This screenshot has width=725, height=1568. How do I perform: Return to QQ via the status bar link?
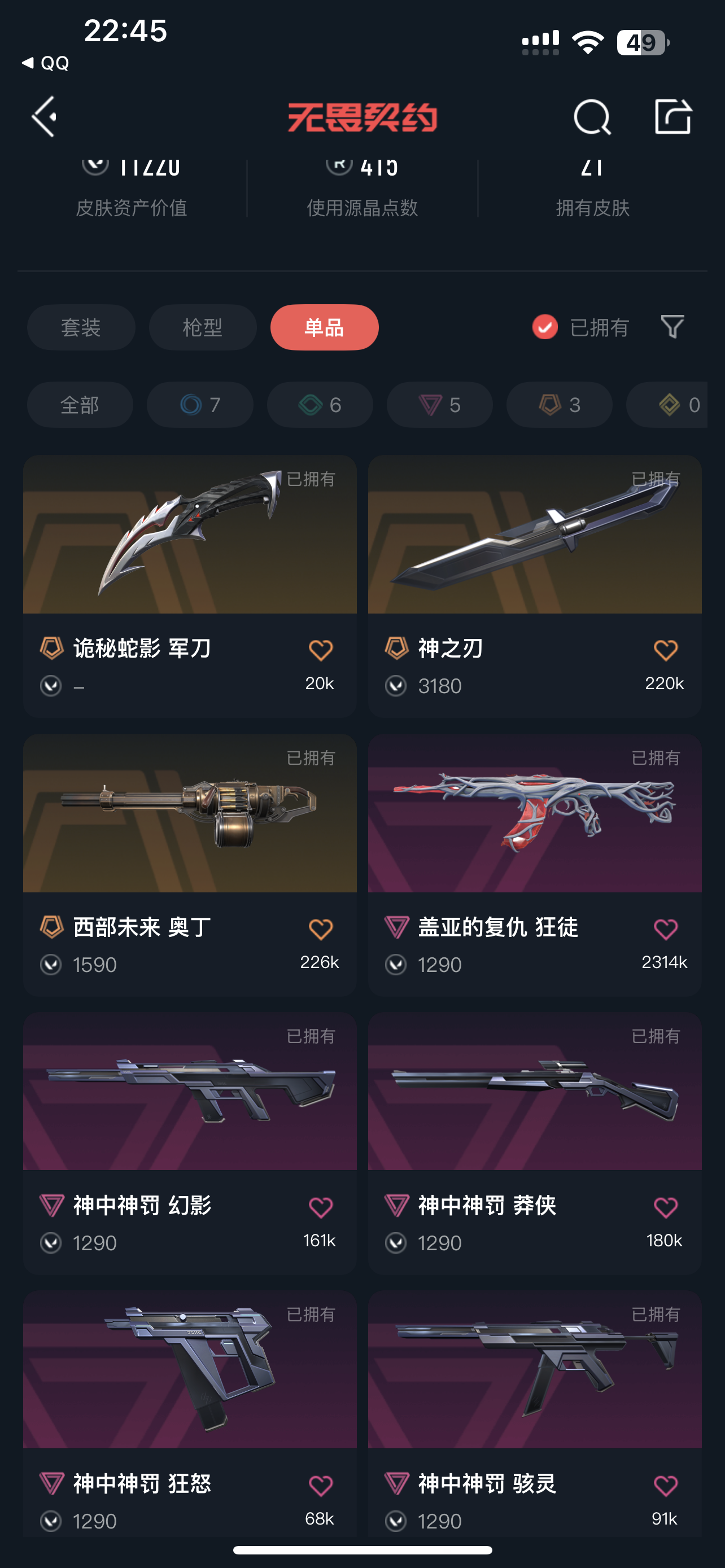point(46,63)
